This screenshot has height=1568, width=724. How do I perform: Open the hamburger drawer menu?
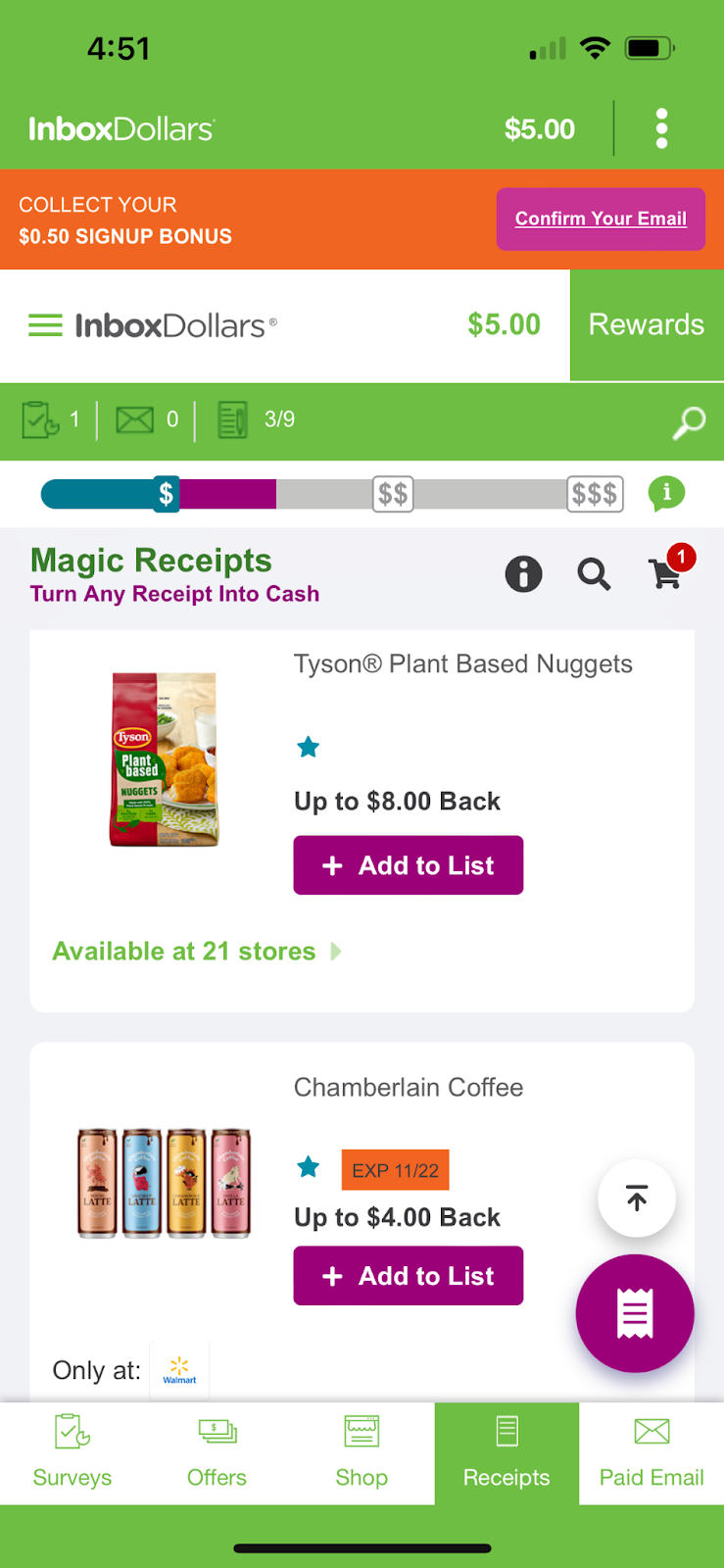45,325
